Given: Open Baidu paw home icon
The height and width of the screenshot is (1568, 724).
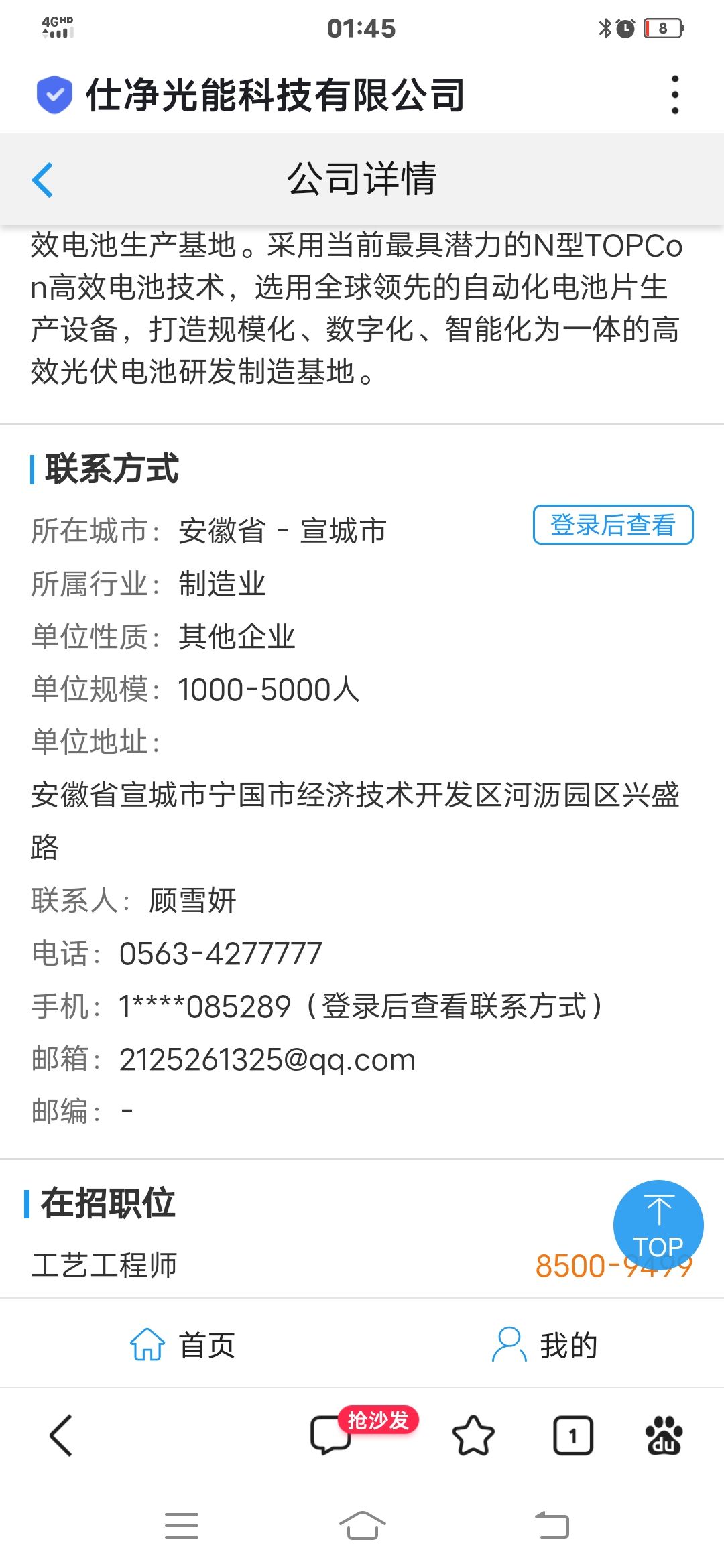Looking at the screenshot, I should click(664, 1435).
